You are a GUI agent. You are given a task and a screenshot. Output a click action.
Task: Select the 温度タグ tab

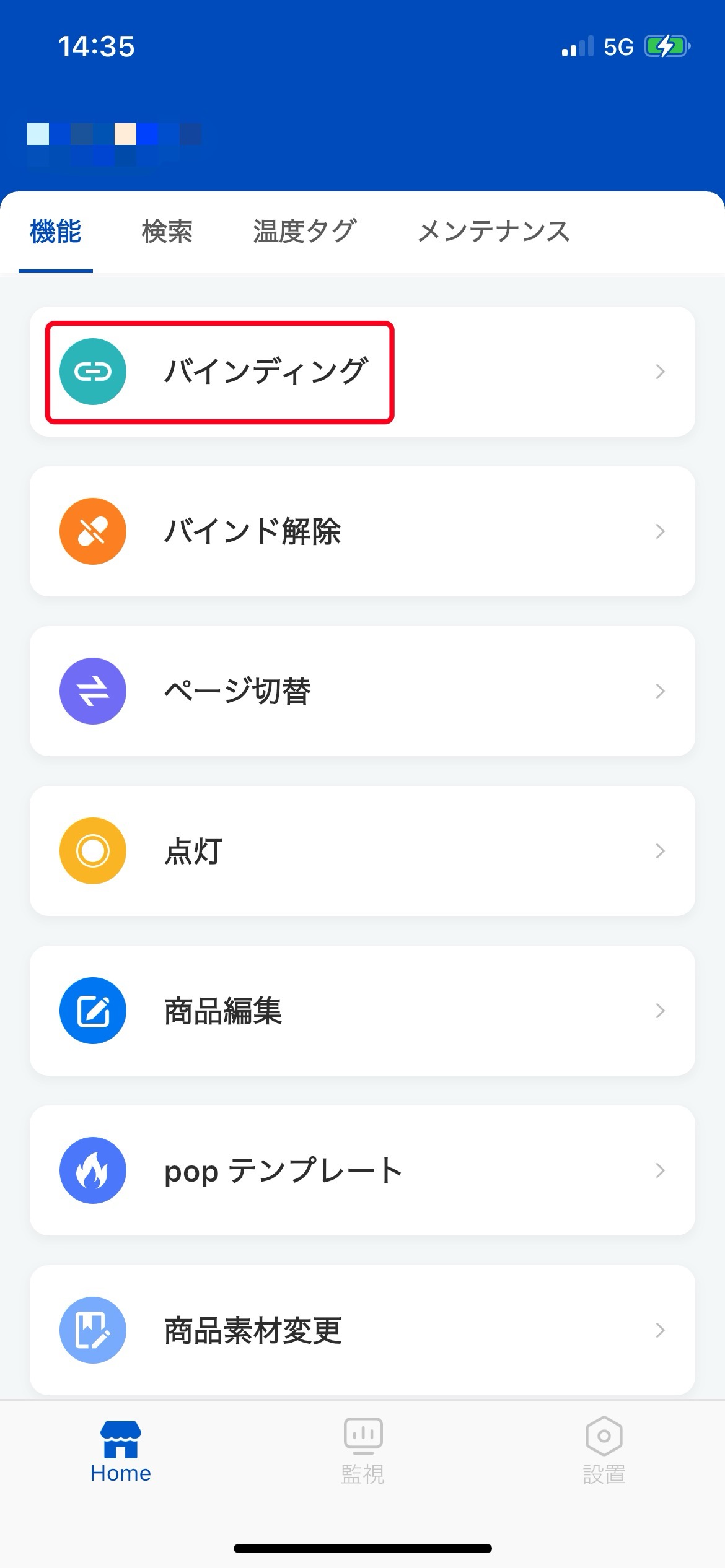[x=304, y=232]
